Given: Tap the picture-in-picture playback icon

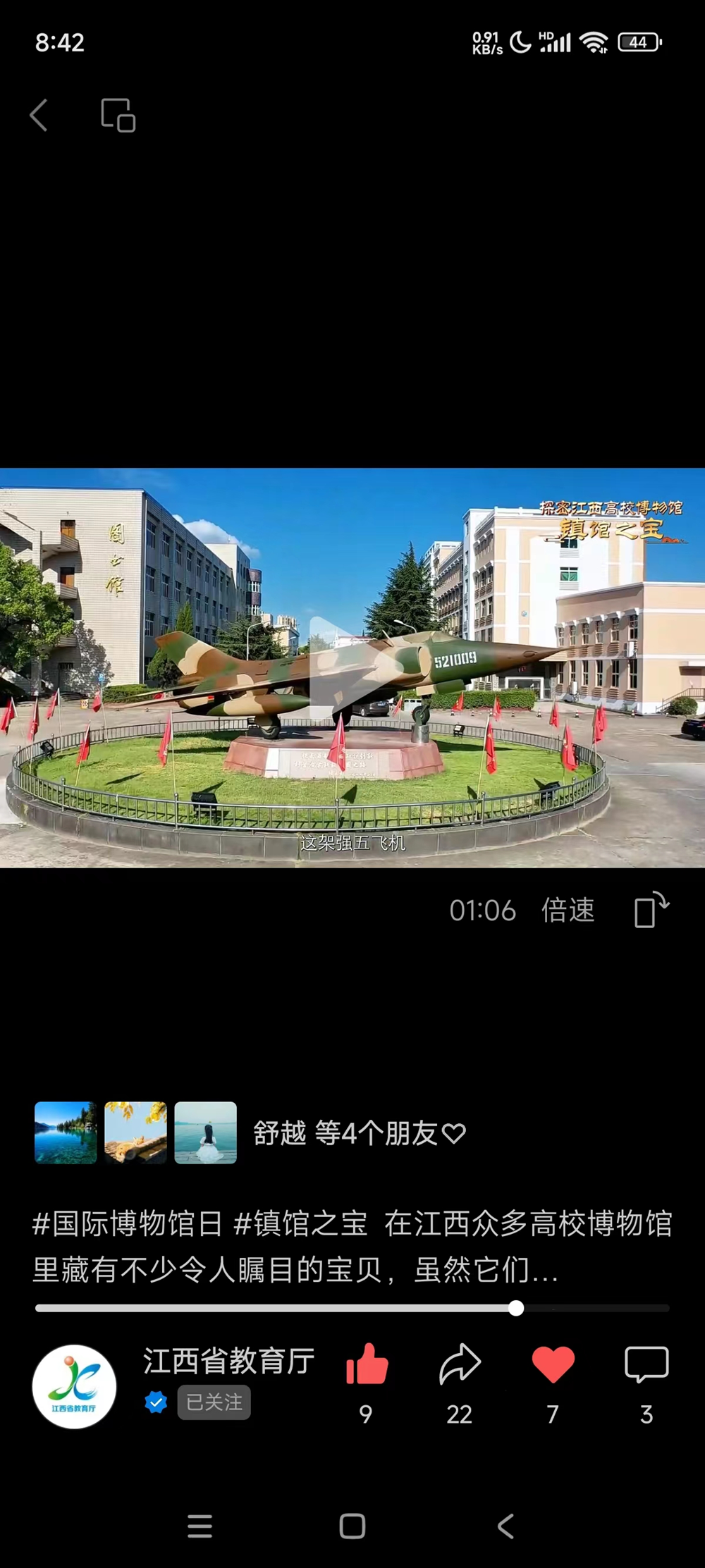Looking at the screenshot, I should tap(118, 115).
